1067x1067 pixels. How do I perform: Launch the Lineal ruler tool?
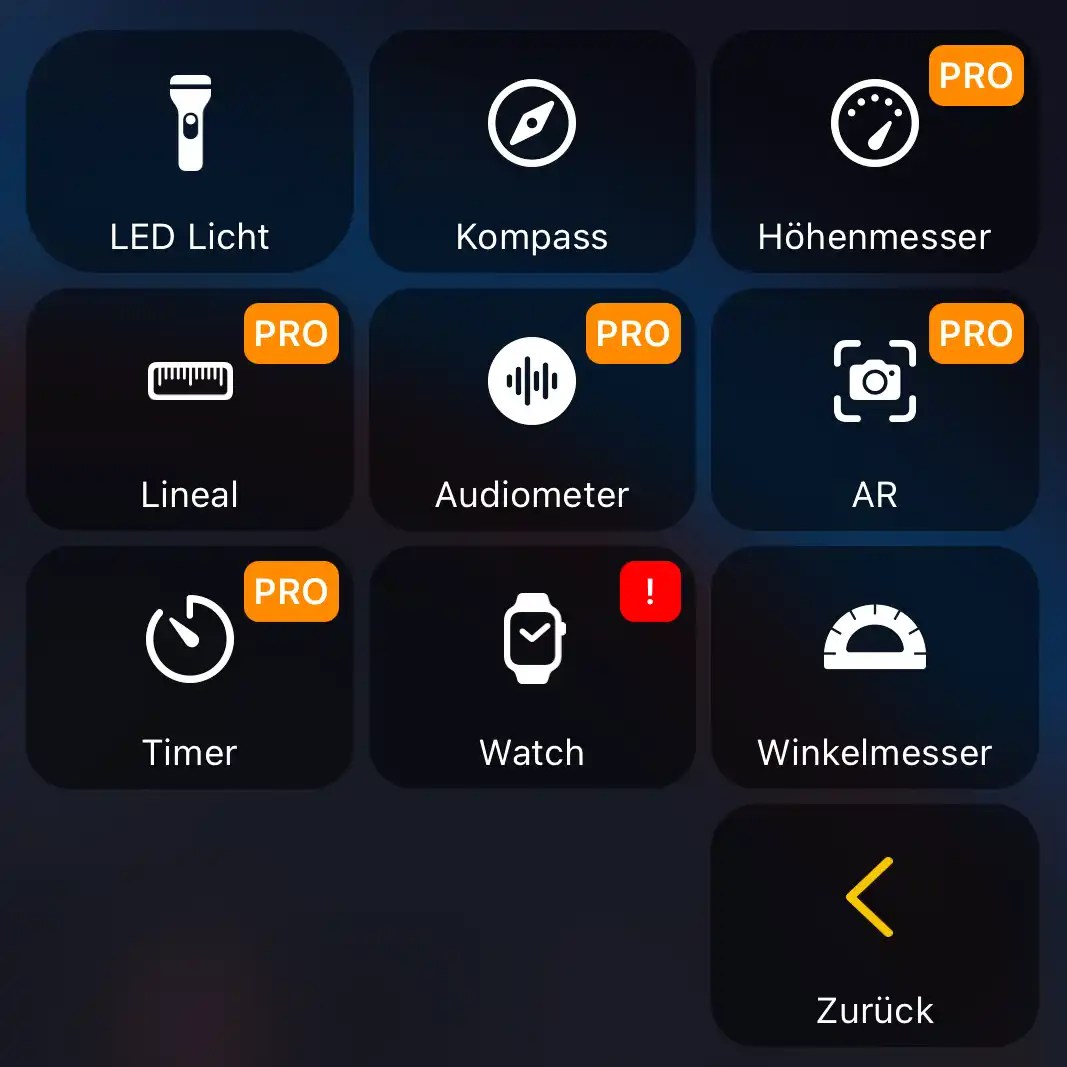[x=189, y=410]
